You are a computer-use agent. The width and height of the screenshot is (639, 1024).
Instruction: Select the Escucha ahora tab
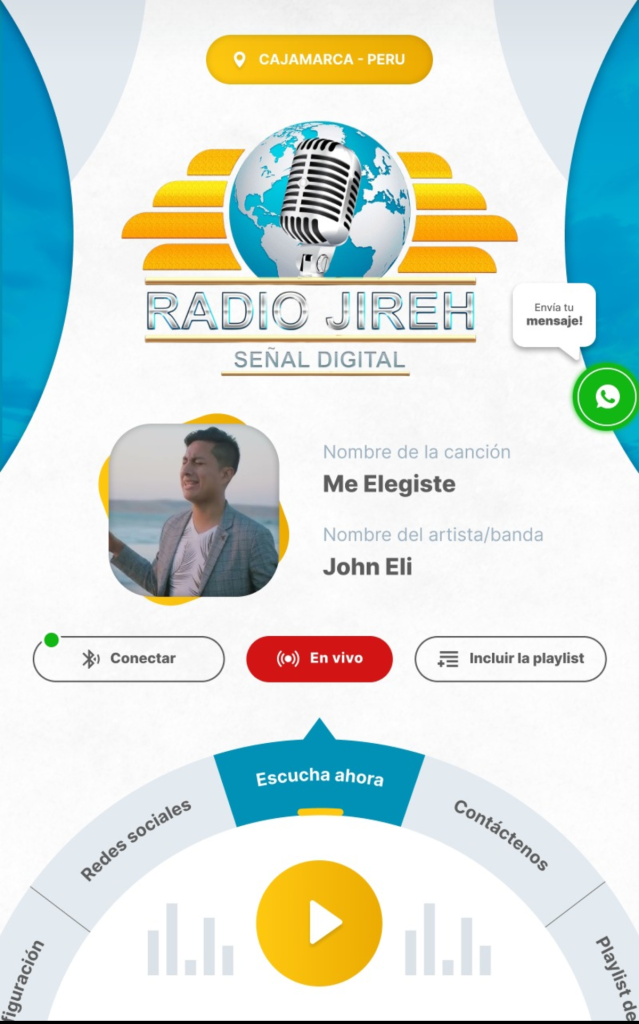pos(319,778)
